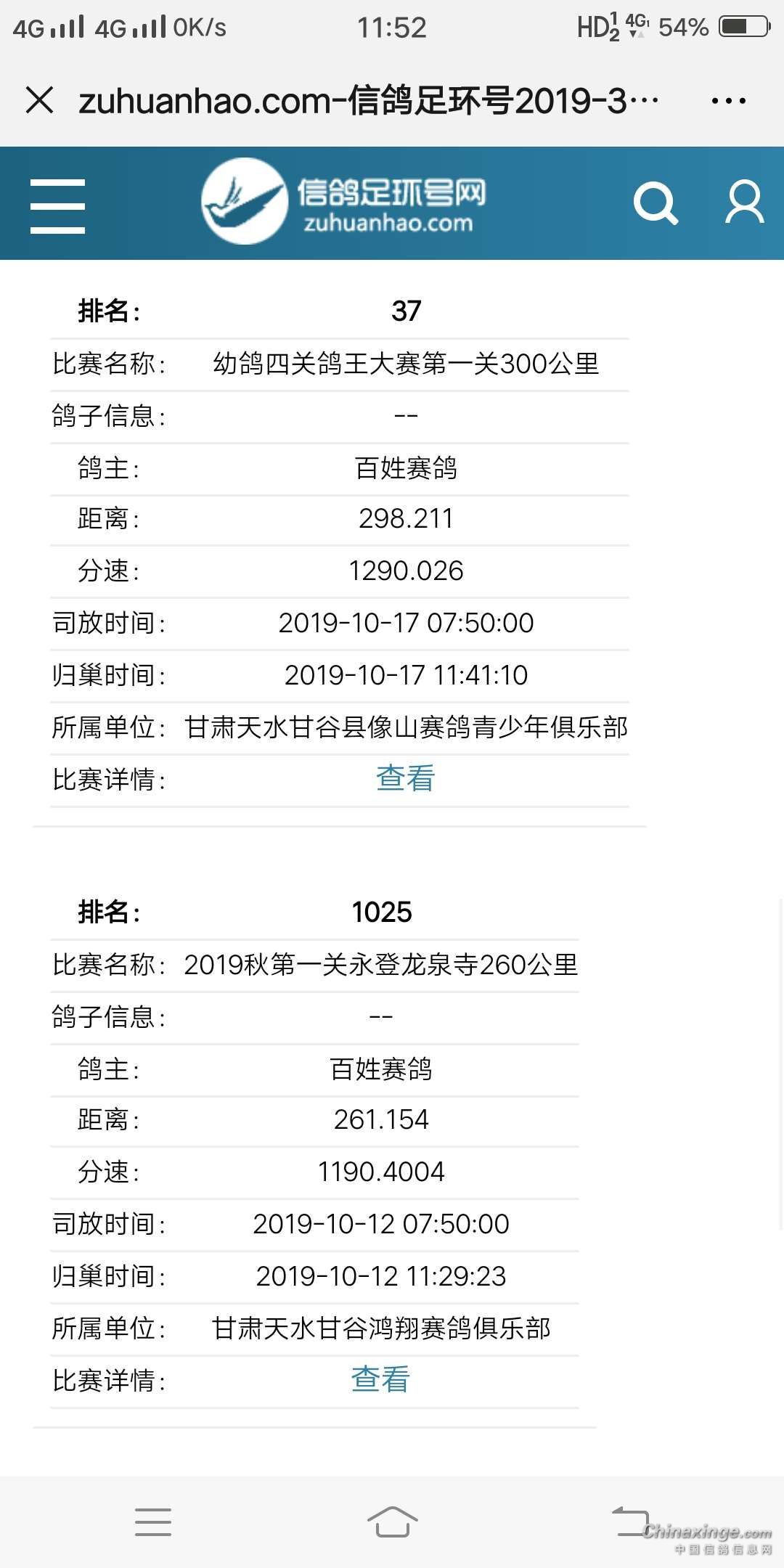
Task: Close the zuhuanhao.com web page
Action: tap(40, 100)
